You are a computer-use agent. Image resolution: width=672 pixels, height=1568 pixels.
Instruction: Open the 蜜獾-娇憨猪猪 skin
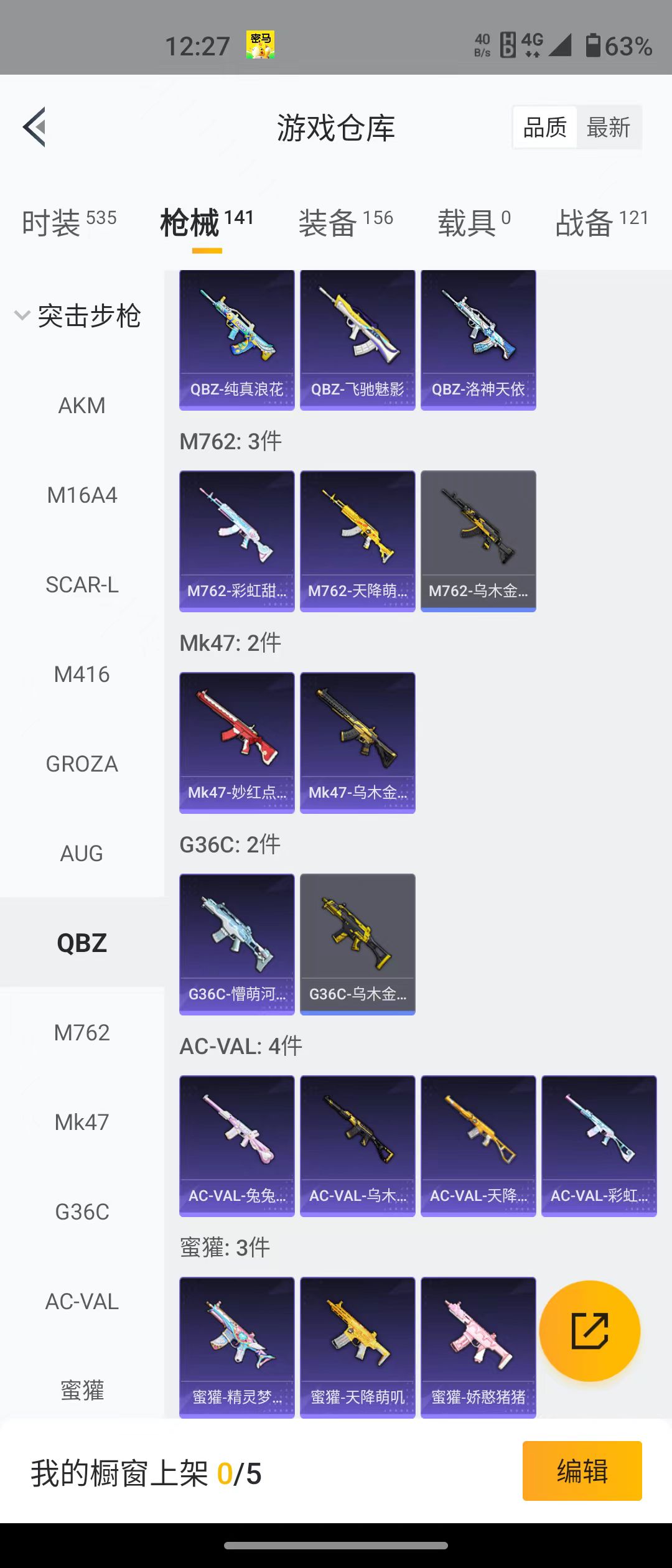tap(478, 1346)
